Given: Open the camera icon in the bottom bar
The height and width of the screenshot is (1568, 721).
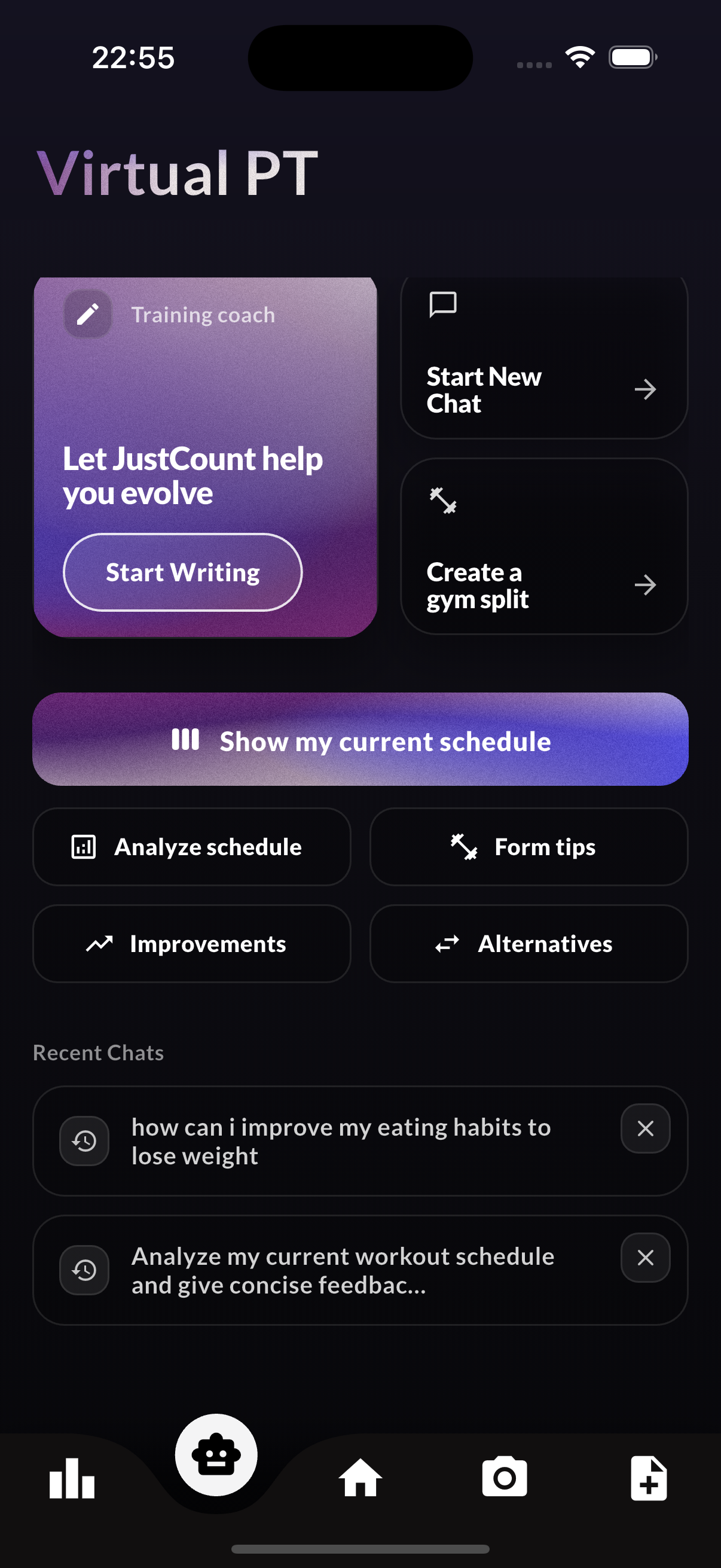Looking at the screenshot, I should pos(505,1478).
